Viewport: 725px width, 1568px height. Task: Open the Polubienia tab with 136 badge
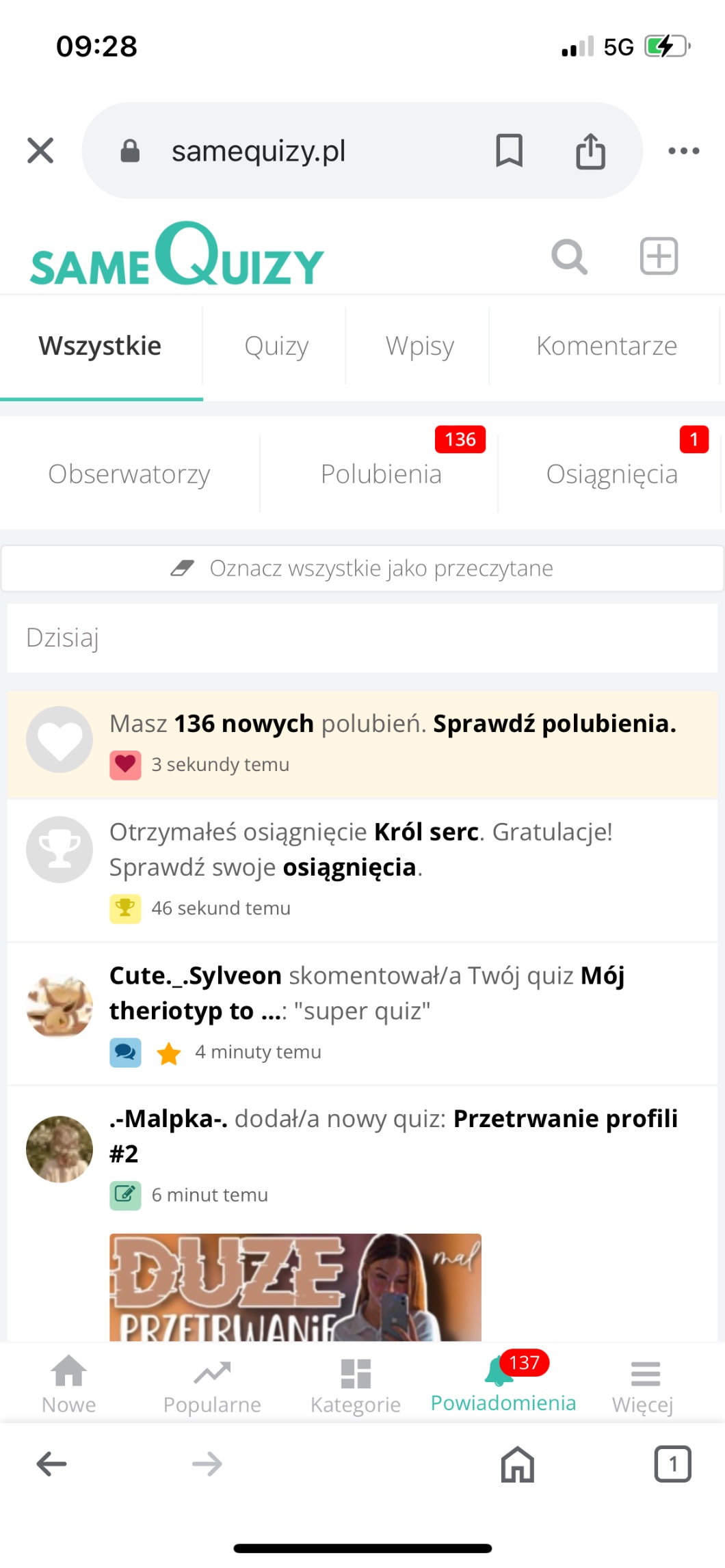381,474
